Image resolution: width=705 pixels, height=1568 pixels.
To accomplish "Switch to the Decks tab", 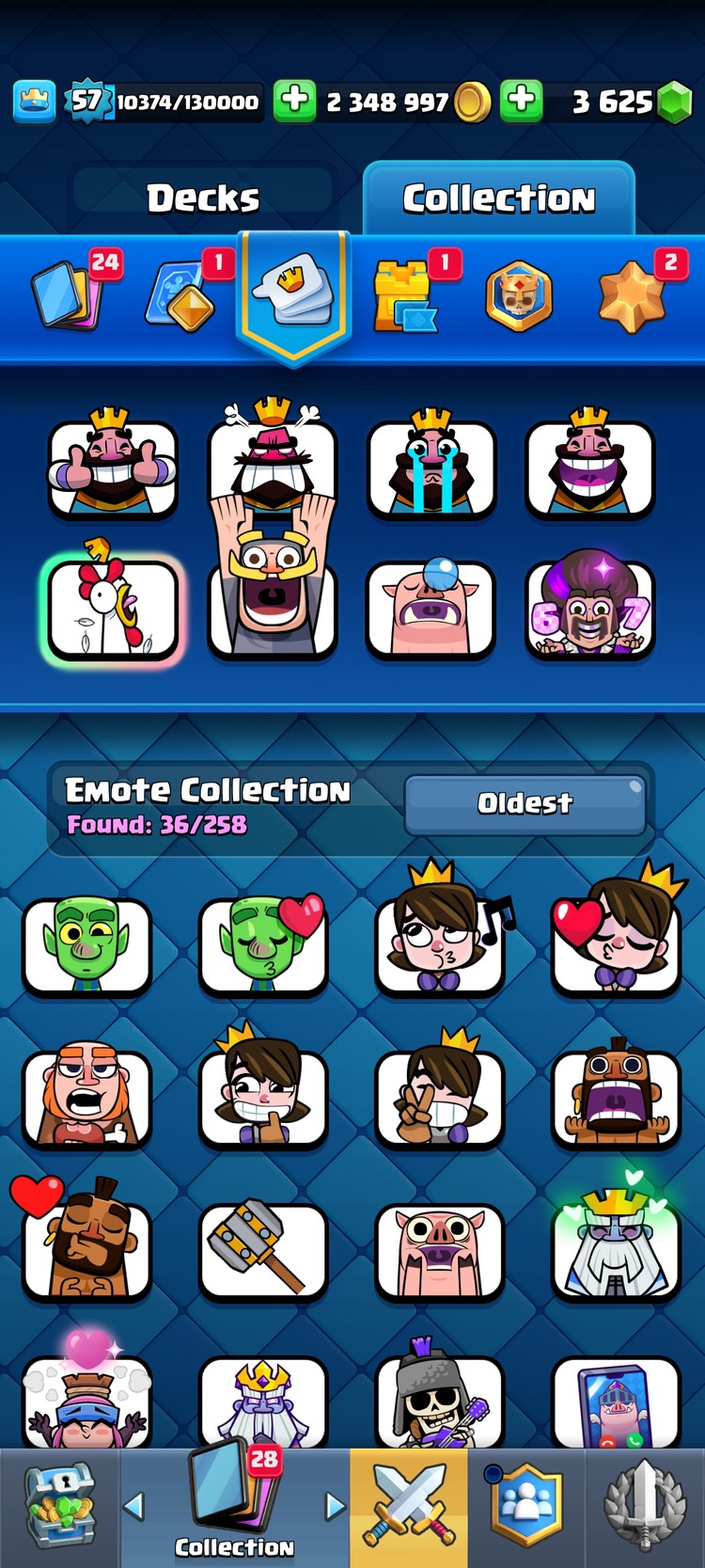I will point(202,198).
